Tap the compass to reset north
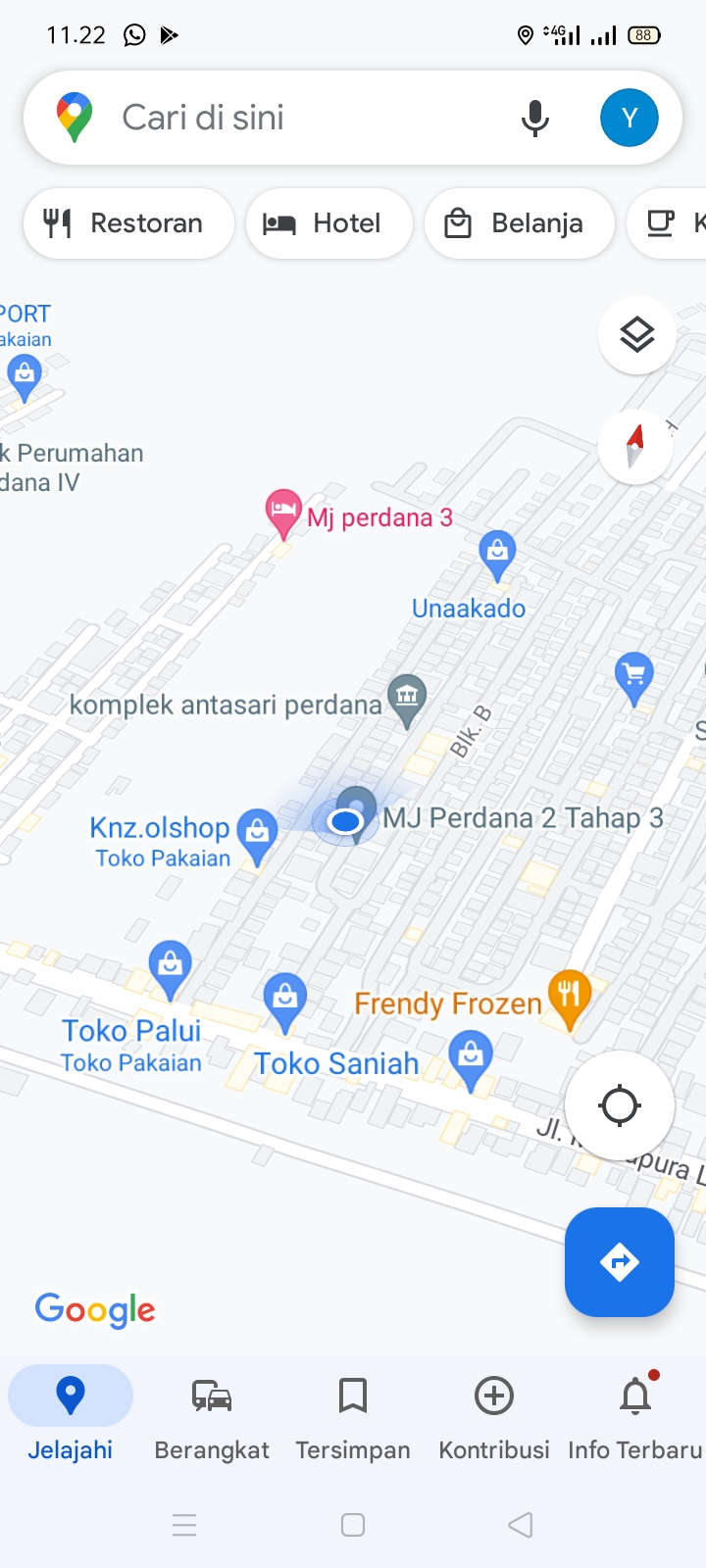This screenshot has width=706, height=1568. click(x=634, y=446)
